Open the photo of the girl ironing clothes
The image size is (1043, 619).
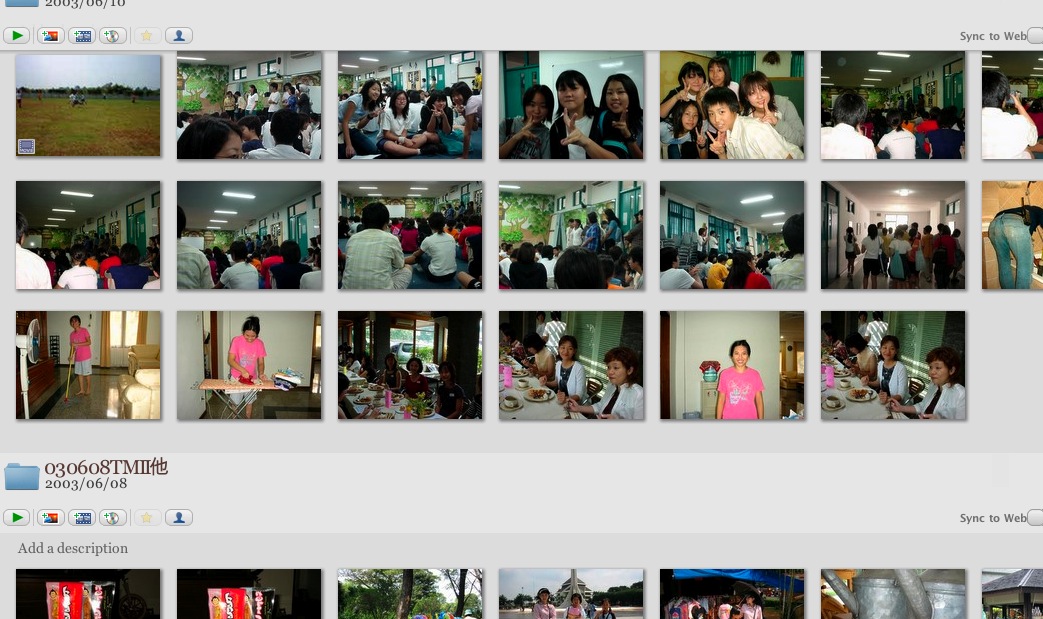tap(249, 365)
